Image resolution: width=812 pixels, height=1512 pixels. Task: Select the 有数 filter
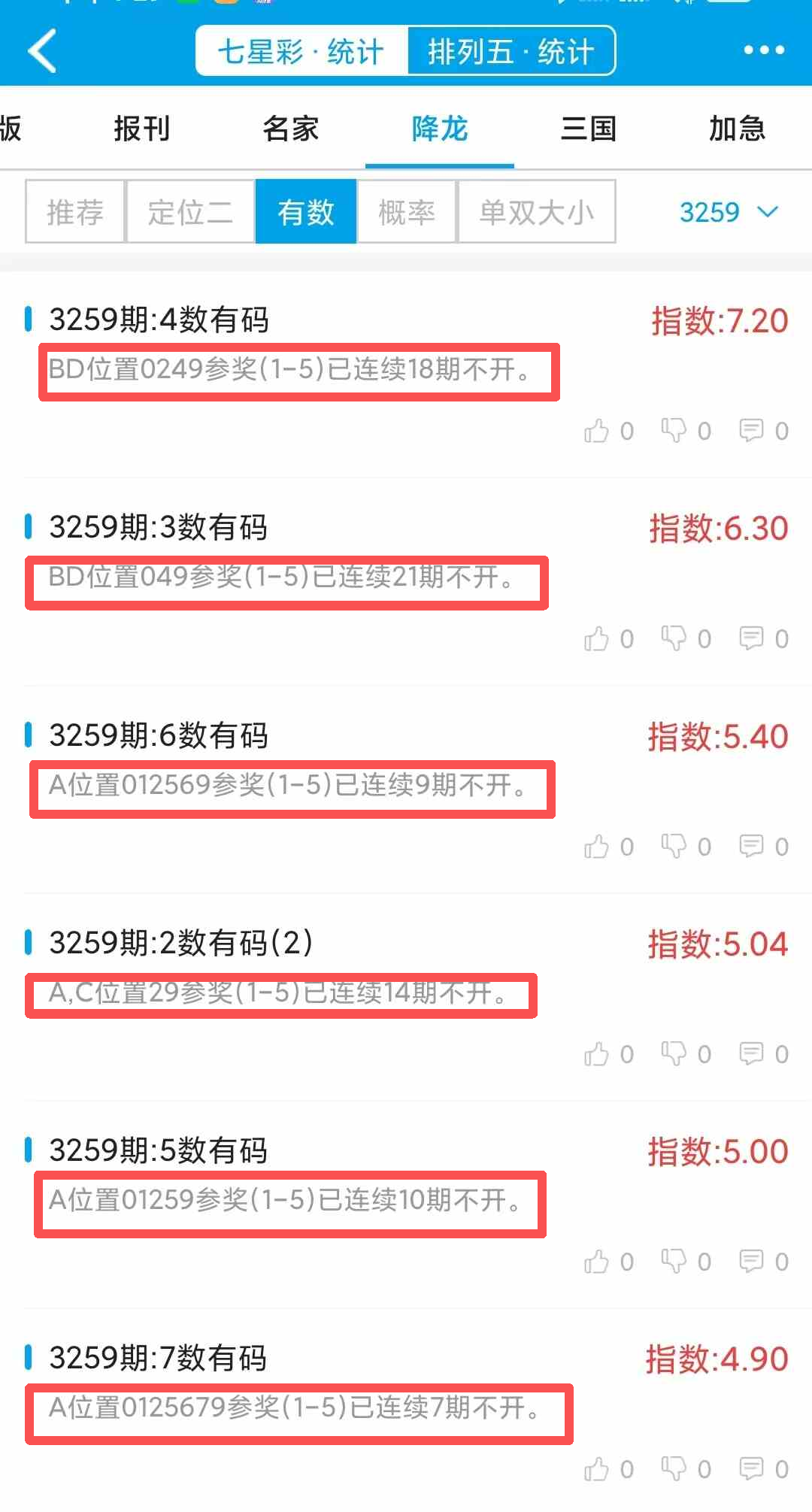[x=306, y=212]
